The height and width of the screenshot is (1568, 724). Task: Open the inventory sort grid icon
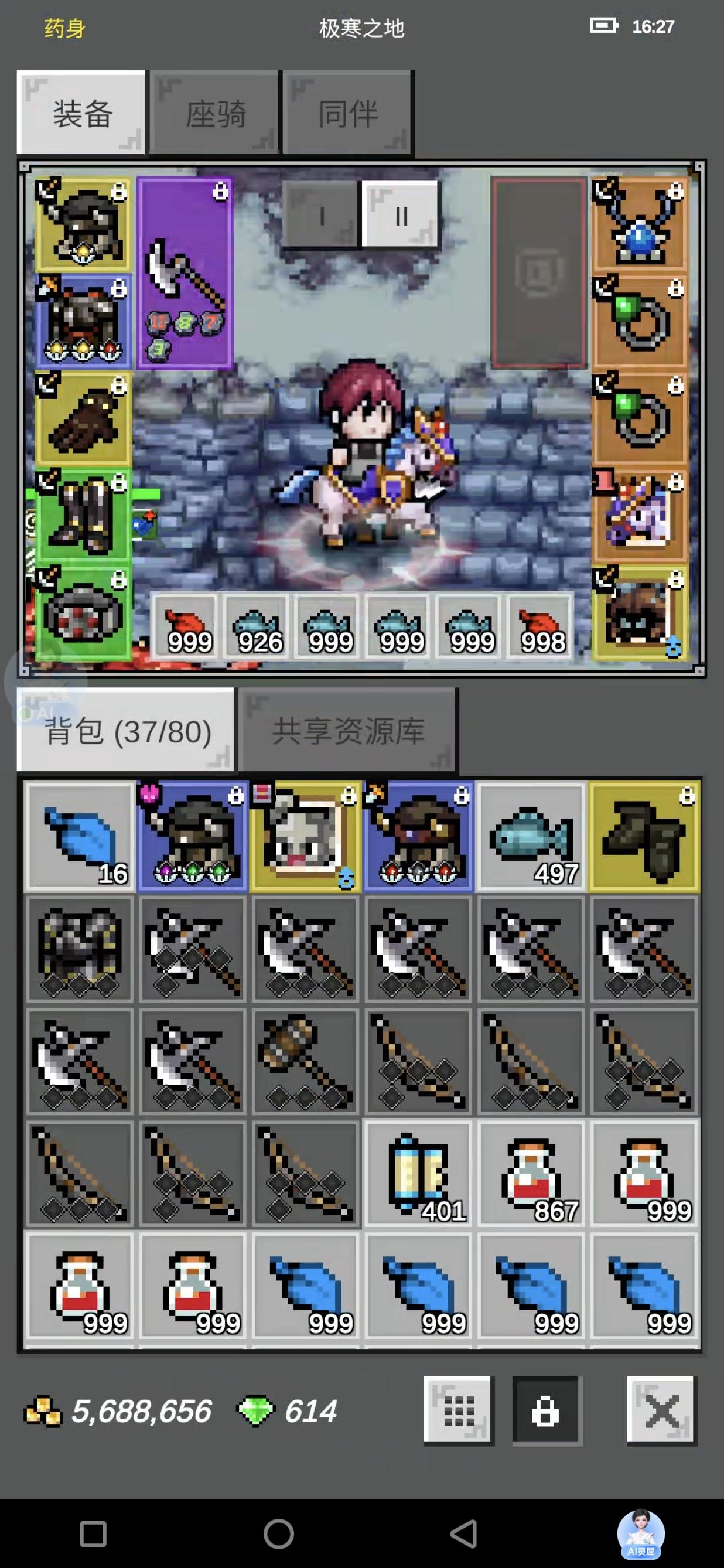(459, 1412)
